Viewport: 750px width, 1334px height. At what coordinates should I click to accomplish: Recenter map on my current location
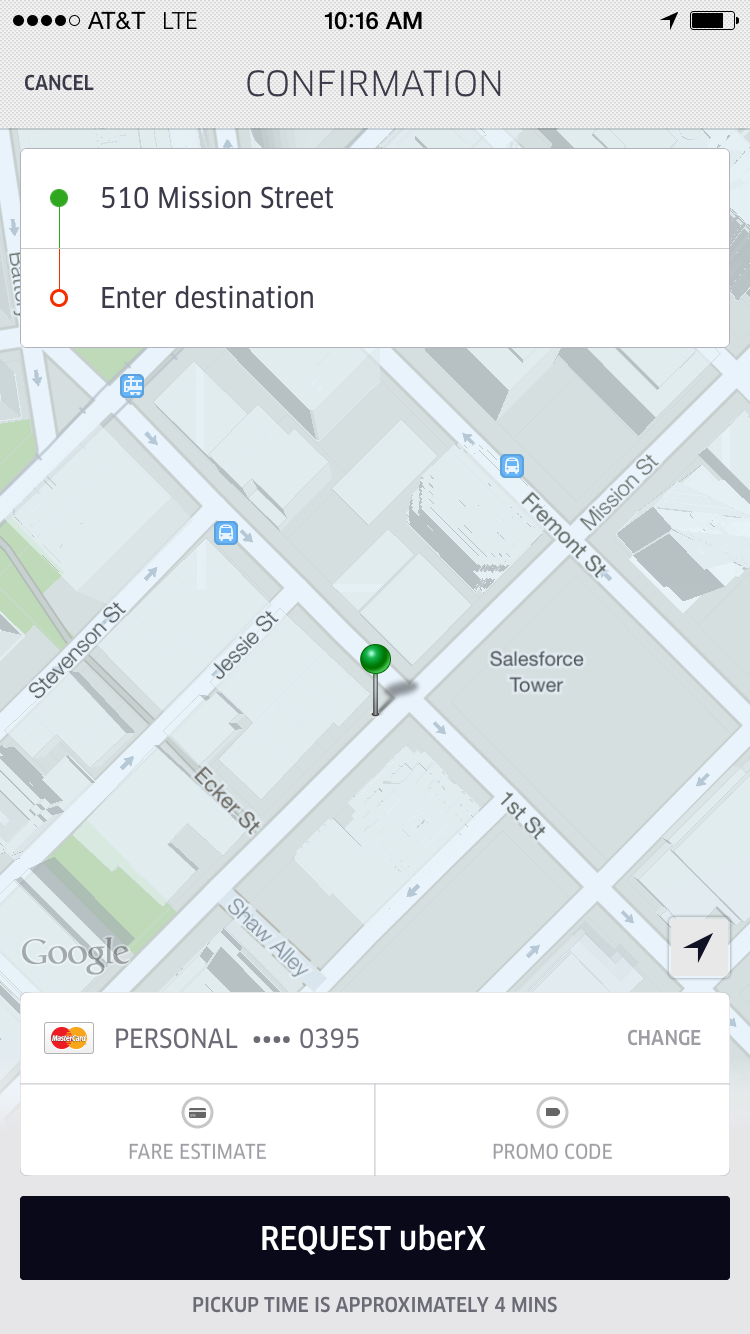pos(699,946)
